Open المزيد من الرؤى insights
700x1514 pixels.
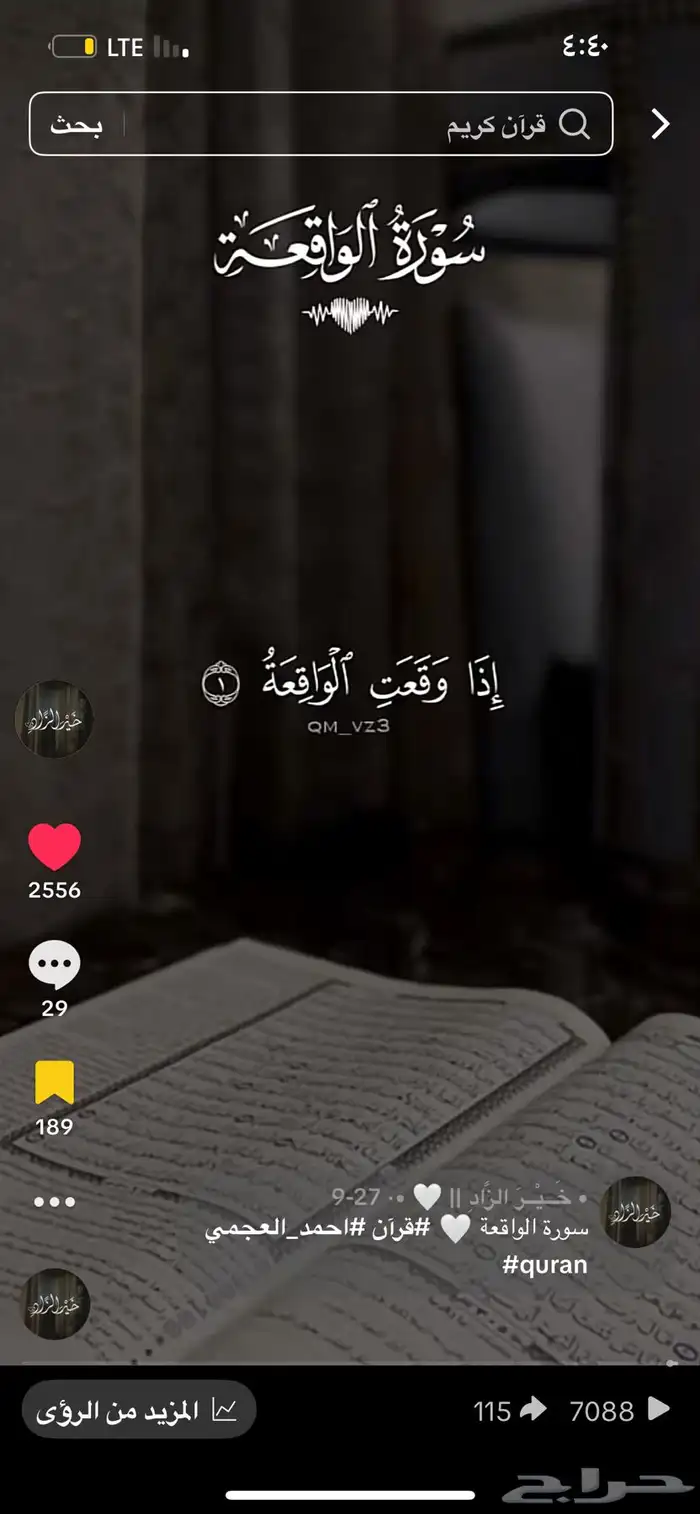coord(139,1410)
